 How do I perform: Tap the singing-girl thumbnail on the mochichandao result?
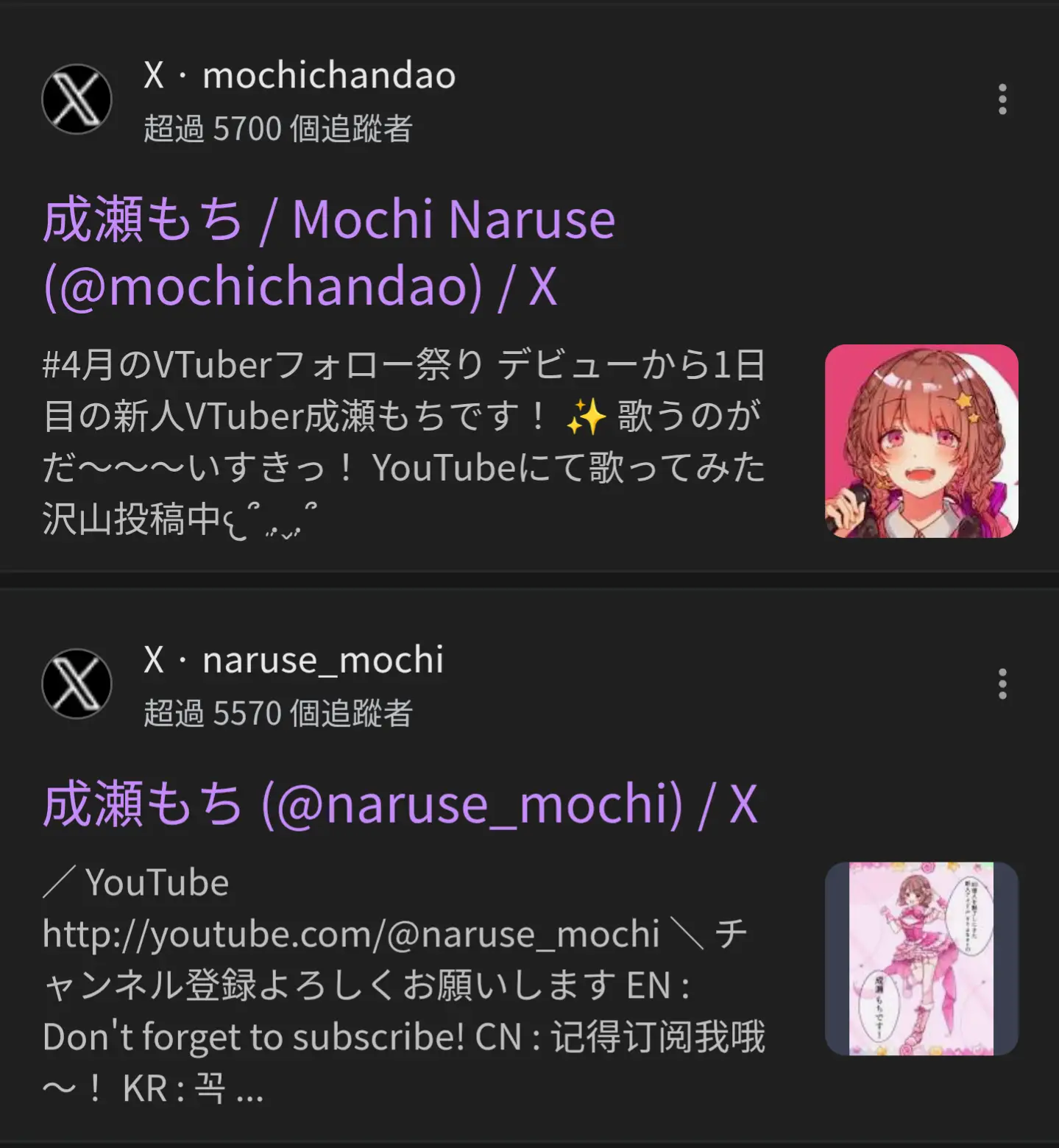pyautogui.click(x=921, y=441)
